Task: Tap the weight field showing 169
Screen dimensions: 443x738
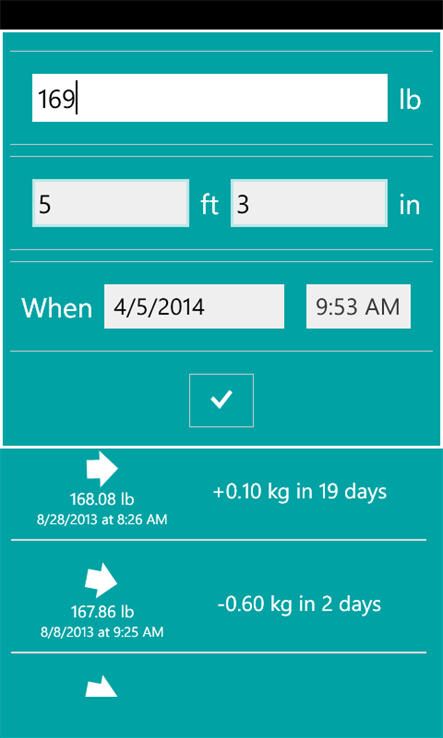Action: [x=209, y=98]
